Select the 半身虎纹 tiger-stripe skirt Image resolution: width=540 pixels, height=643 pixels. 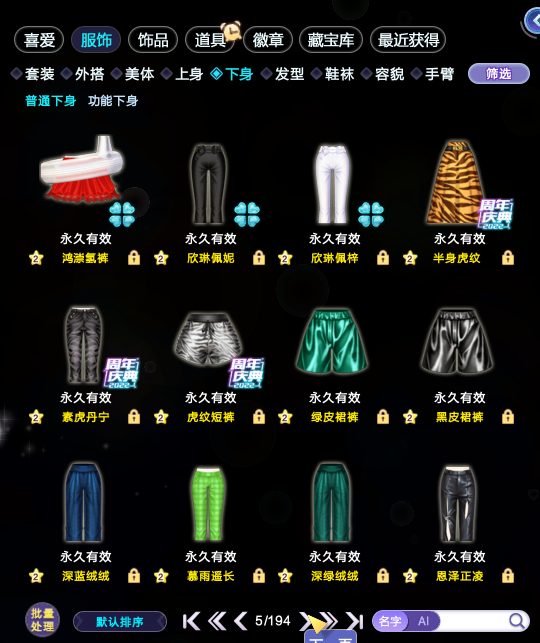458,183
